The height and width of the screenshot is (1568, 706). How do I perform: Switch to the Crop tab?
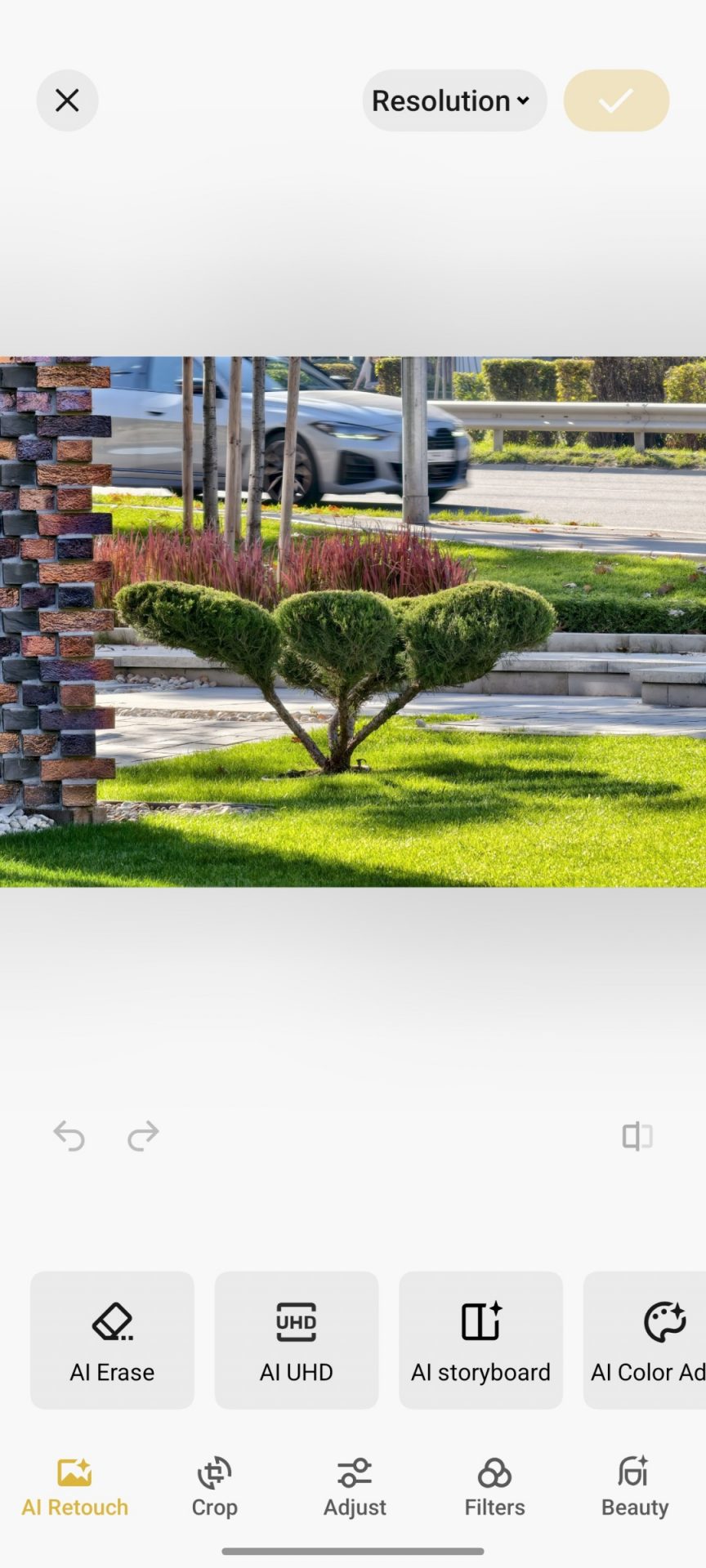pos(214,1488)
